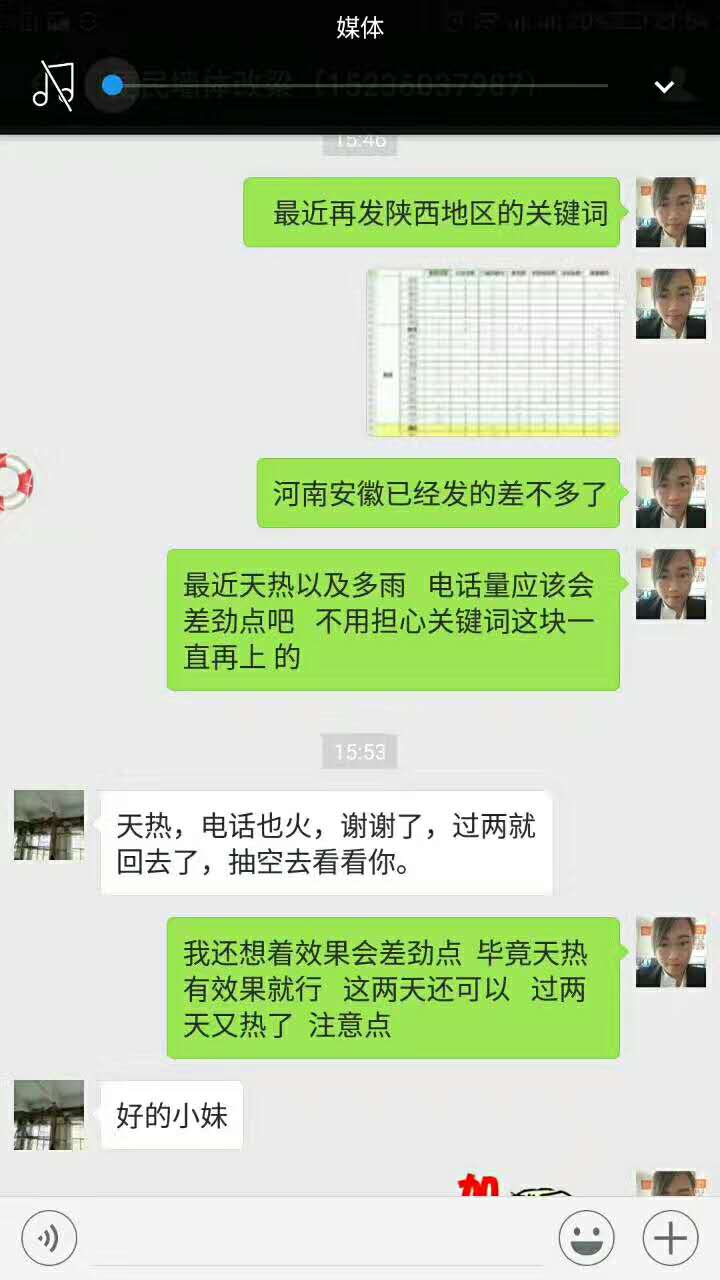Tap the media volume music note icon
Viewport: 720px width, 1280px height.
53,86
